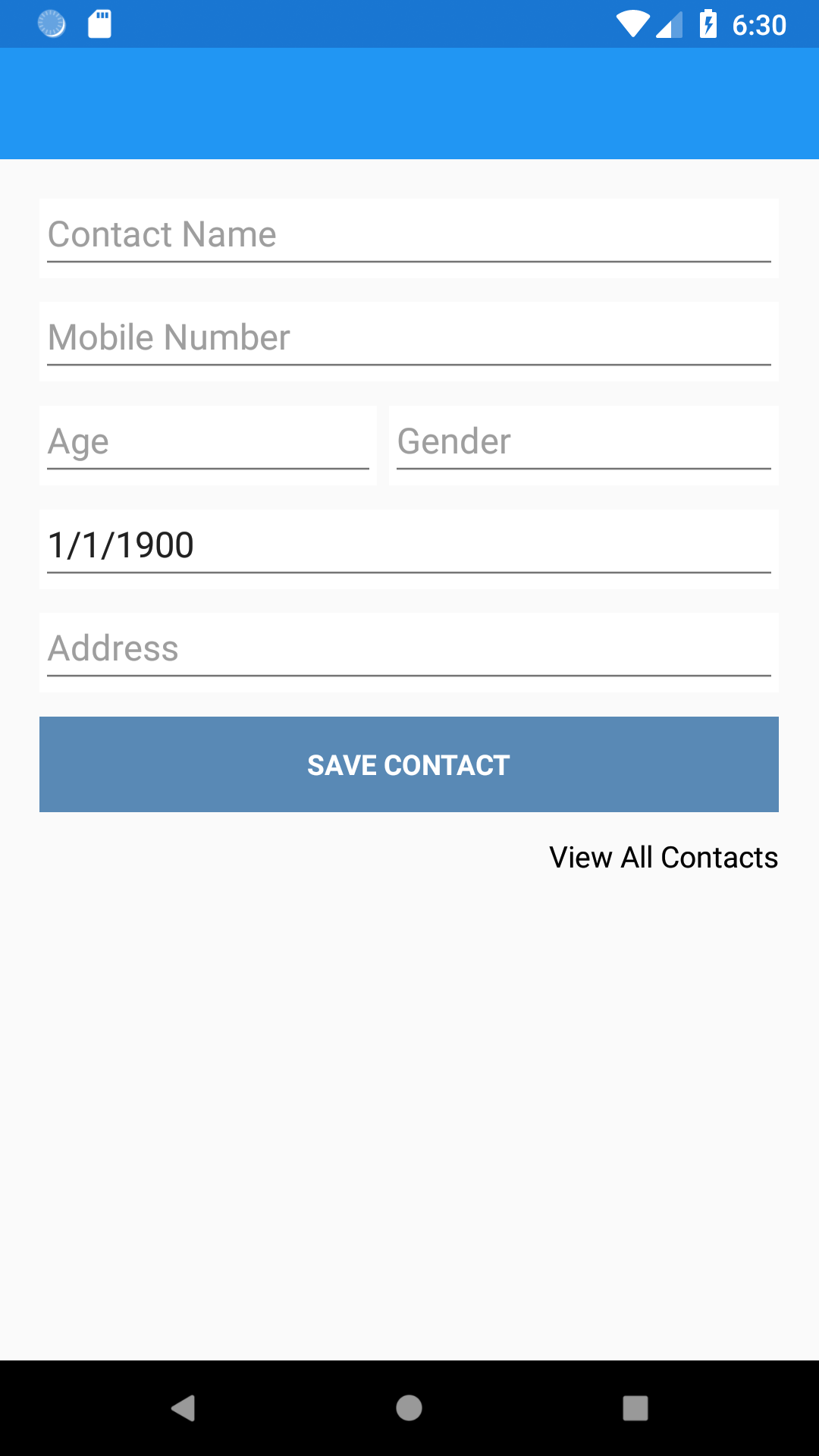Open View All Contacts
The image size is (819, 1456).
663,858
